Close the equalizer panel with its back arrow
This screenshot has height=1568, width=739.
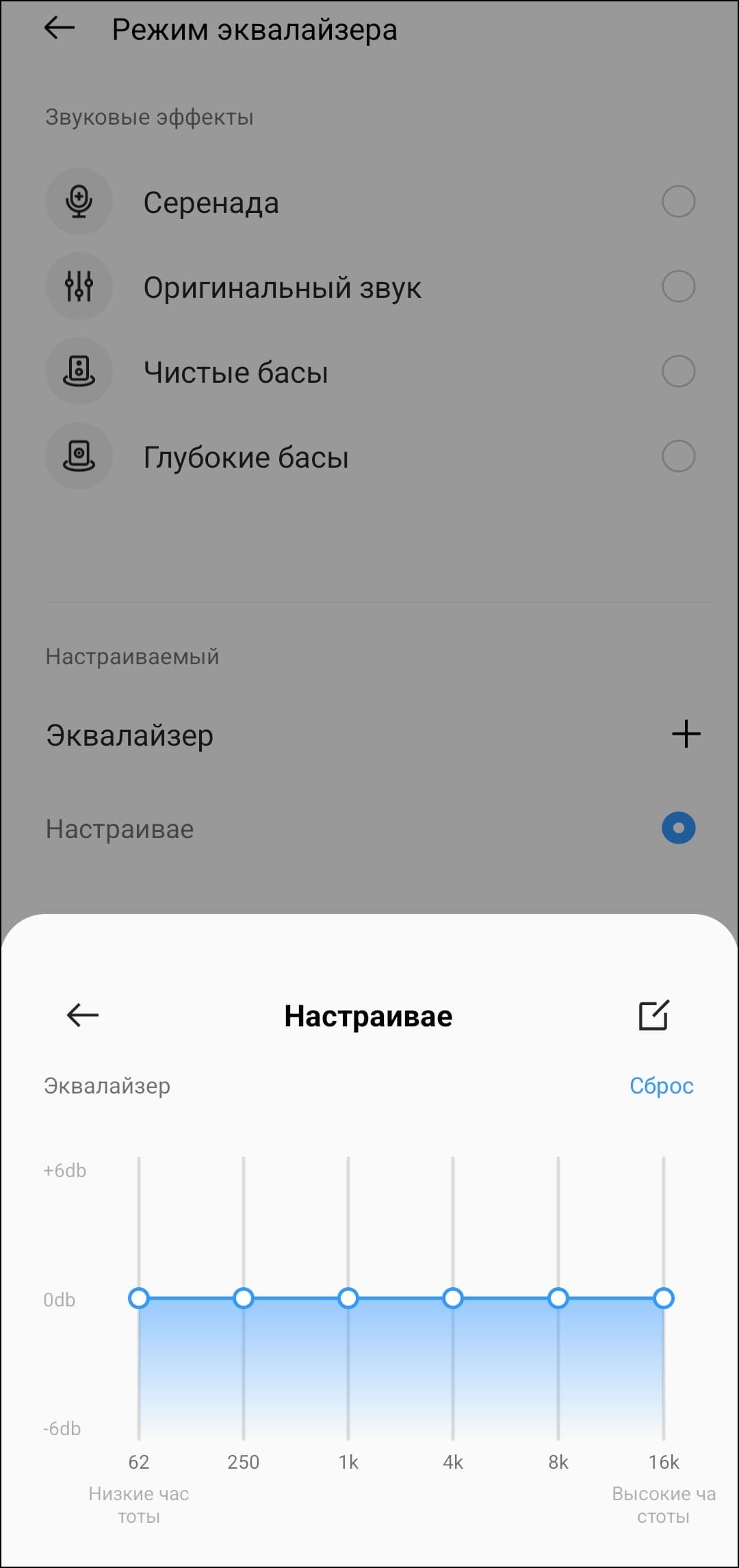(x=83, y=1015)
